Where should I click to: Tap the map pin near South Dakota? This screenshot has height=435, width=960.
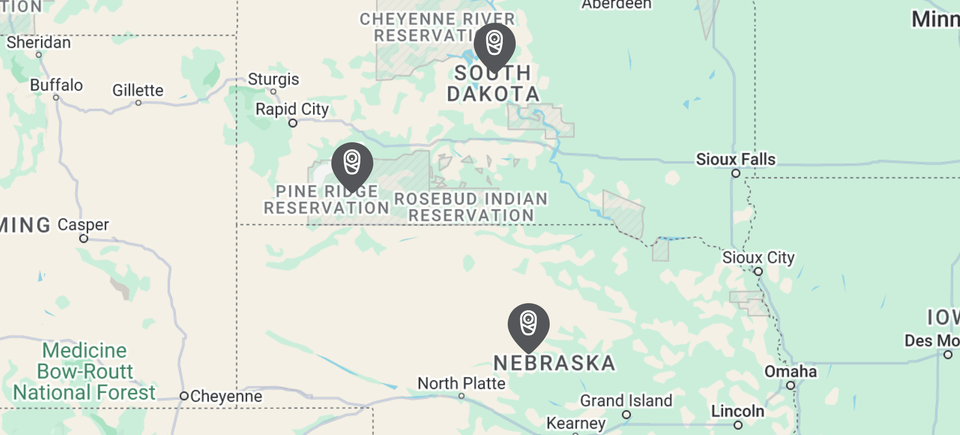[494, 43]
